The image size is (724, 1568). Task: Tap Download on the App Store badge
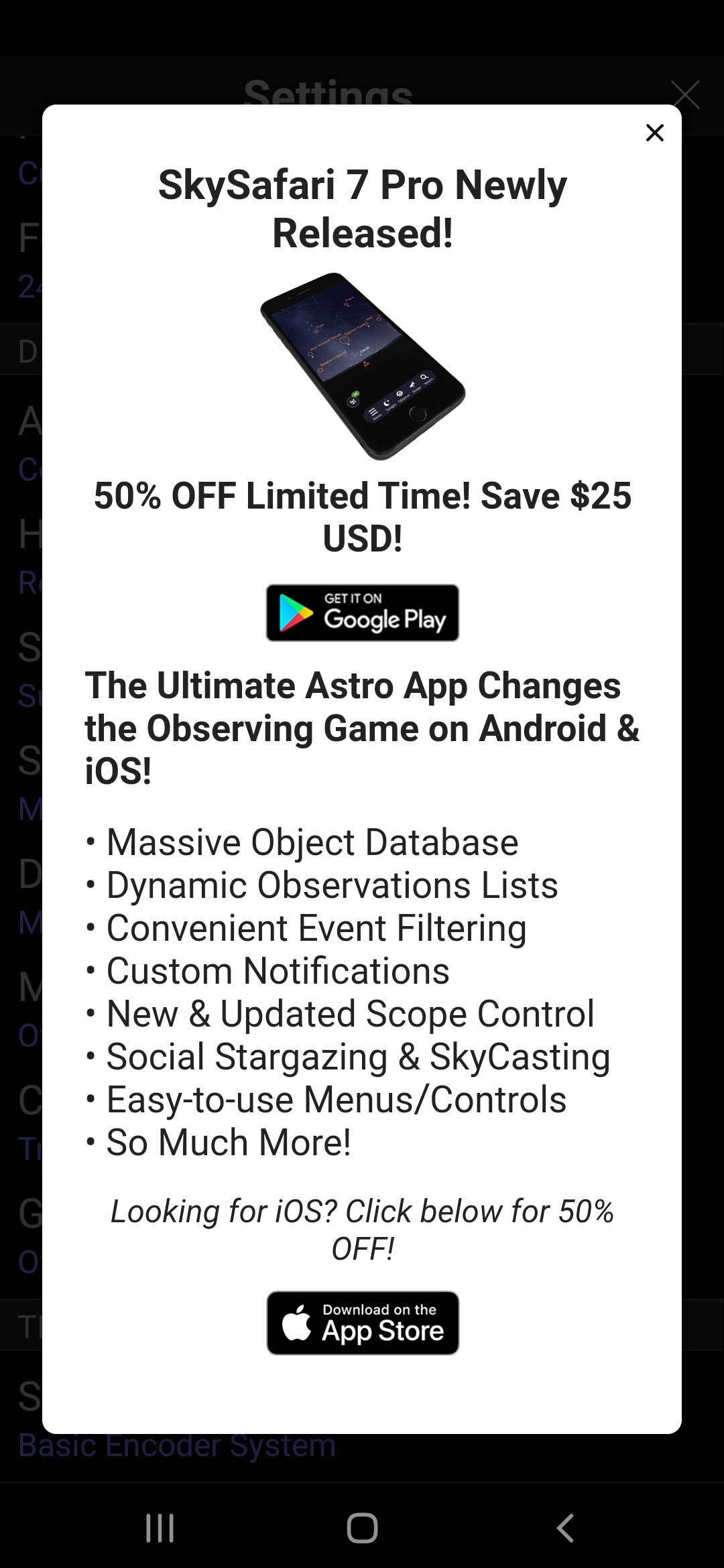pos(363,1323)
